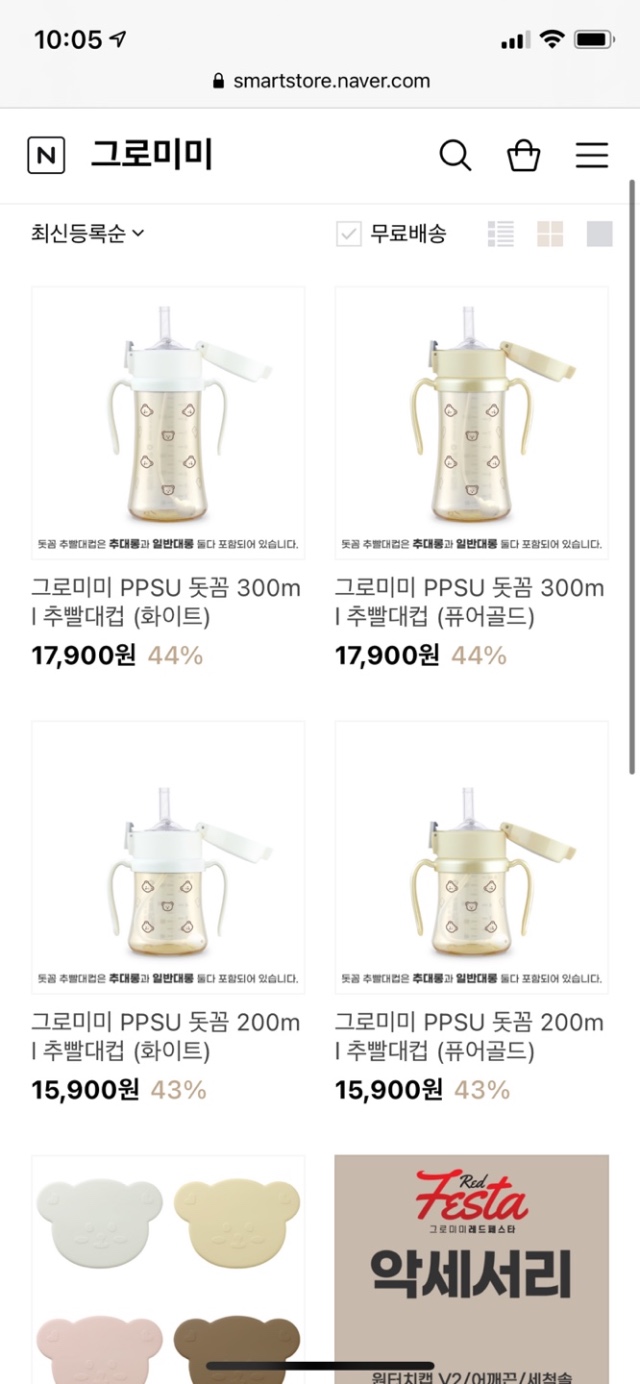
Task: Switch to list view layout
Action: click(x=501, y=234)
